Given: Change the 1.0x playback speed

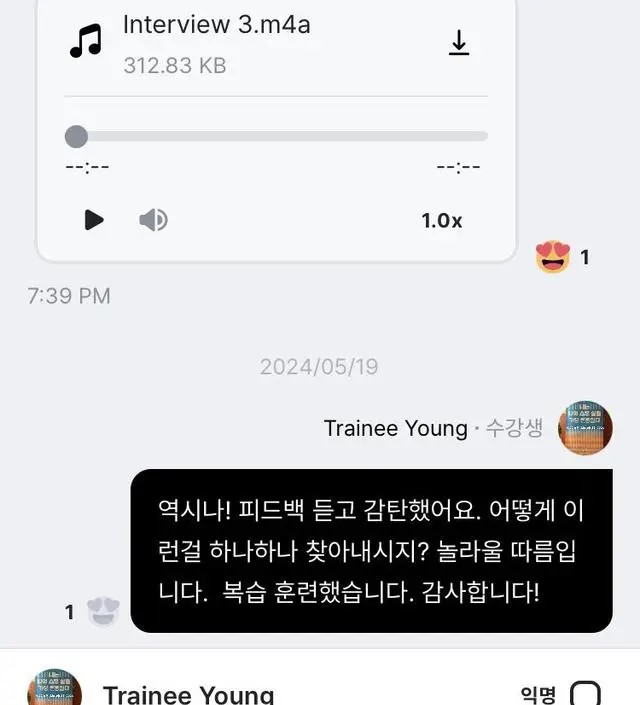Looking at the screenshot, I should click(441, 221).
